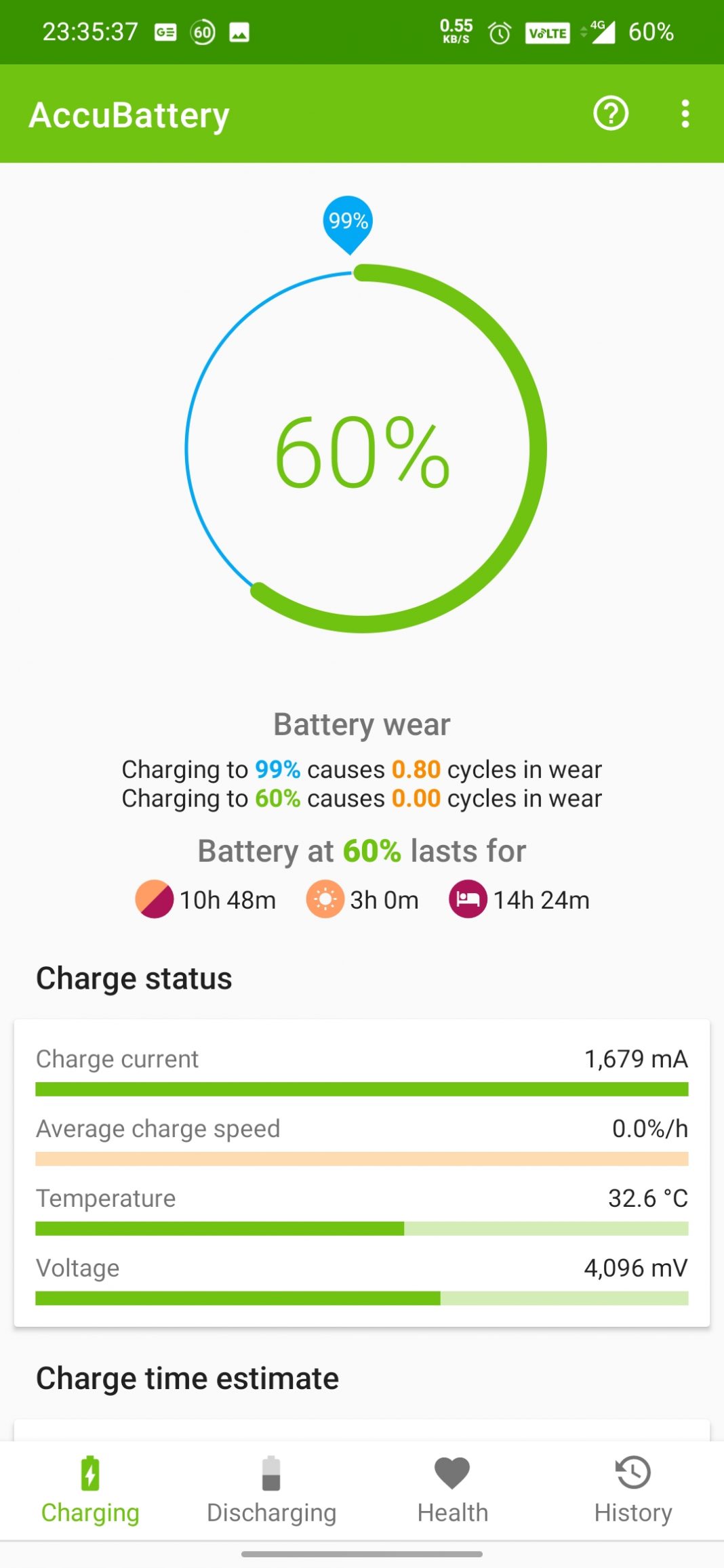
Task: Tap the Temperature reading row
Action: pyautogui.click(x=362, y=1198)
